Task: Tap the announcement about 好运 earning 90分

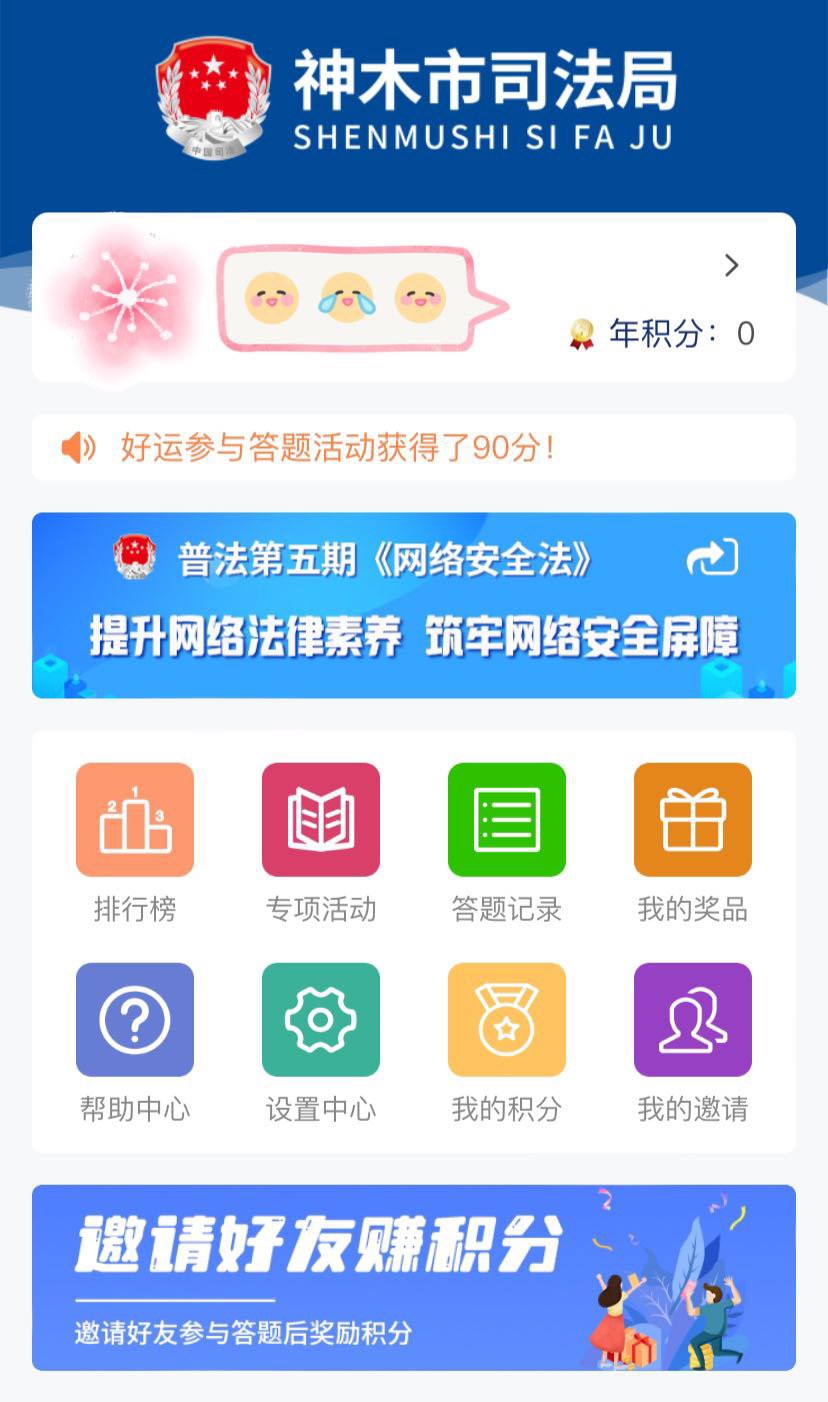Action: pyautogui.click(x=338, y=448)
